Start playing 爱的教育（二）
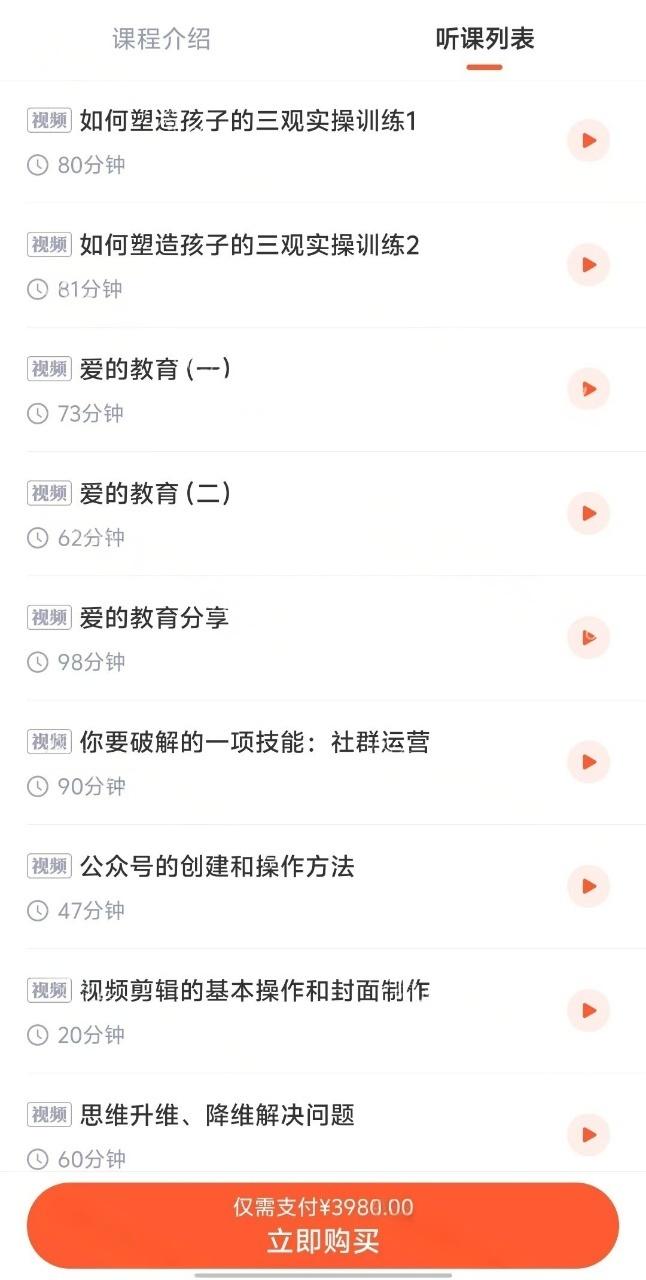 588,513
